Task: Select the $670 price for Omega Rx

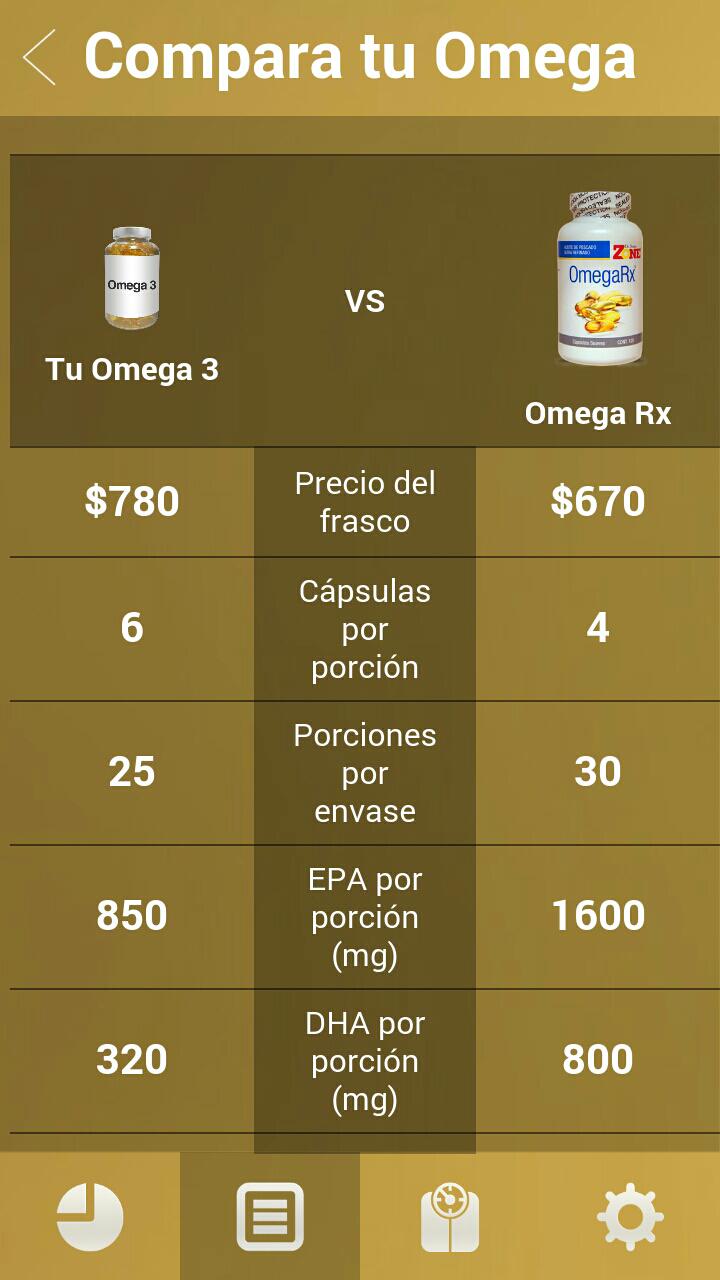Action: (597, 501)
